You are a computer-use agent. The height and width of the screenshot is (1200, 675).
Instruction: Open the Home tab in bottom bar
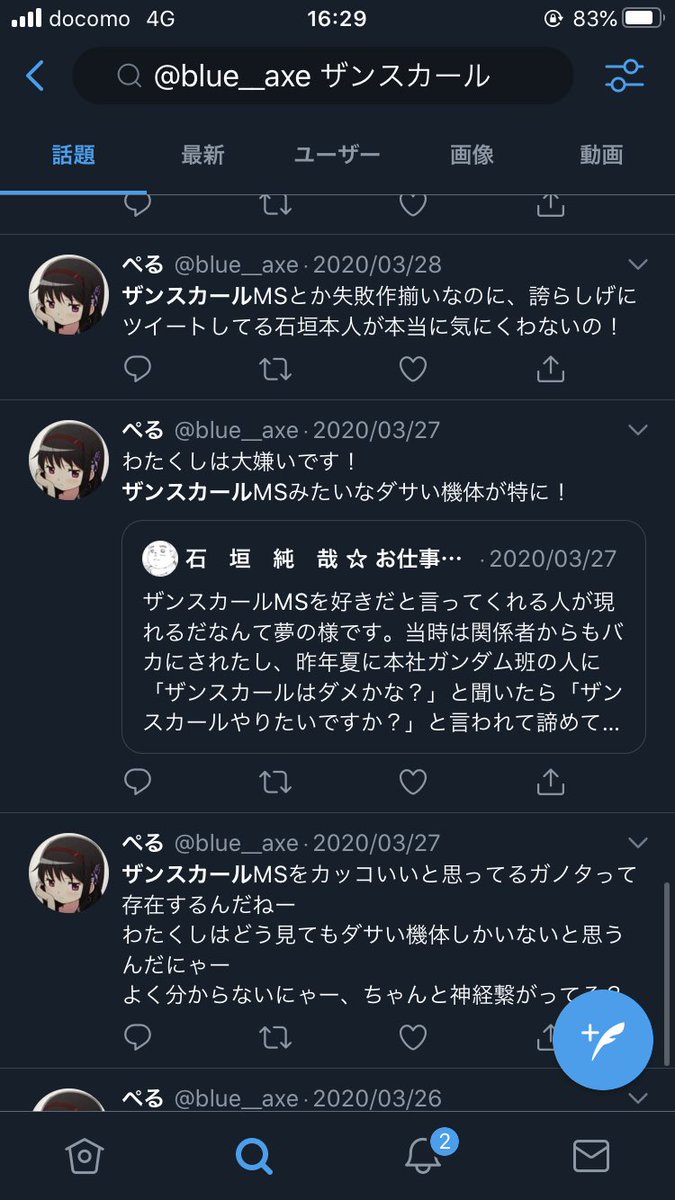click(84, 1156)
